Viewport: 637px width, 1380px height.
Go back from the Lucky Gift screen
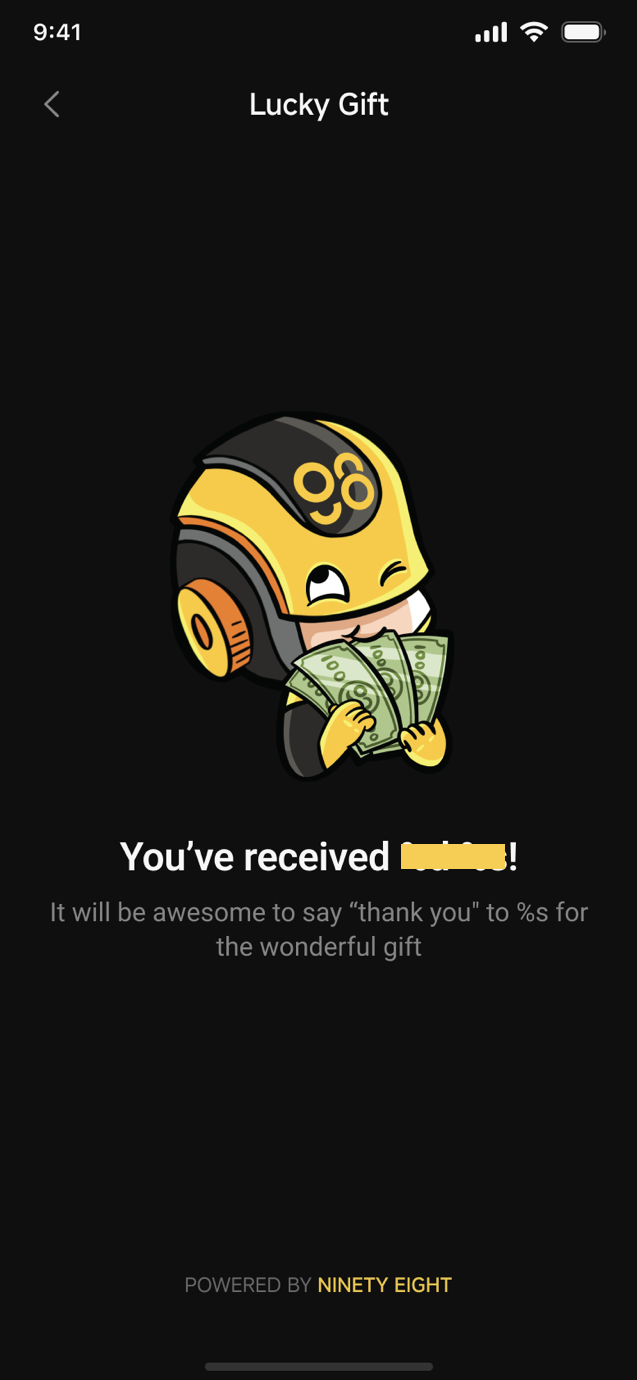click(52, 104)
